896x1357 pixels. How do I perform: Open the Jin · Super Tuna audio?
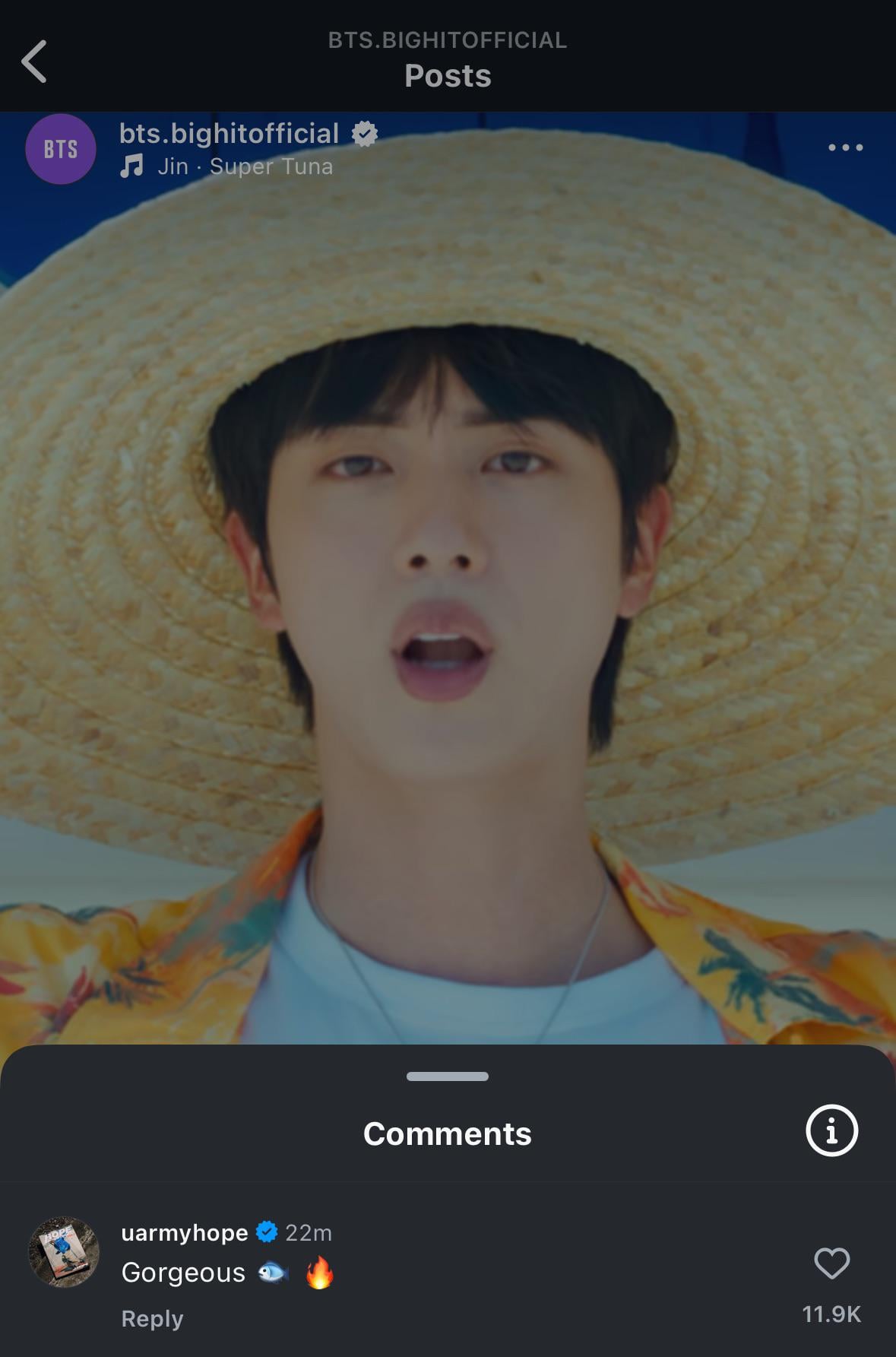click(244, 166)
